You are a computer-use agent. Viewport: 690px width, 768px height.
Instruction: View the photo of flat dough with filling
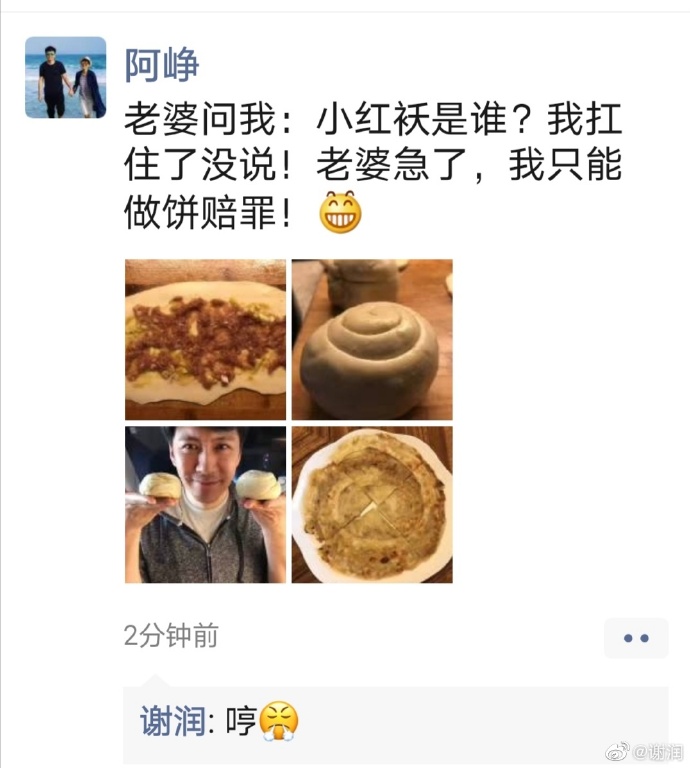point(205,340)
